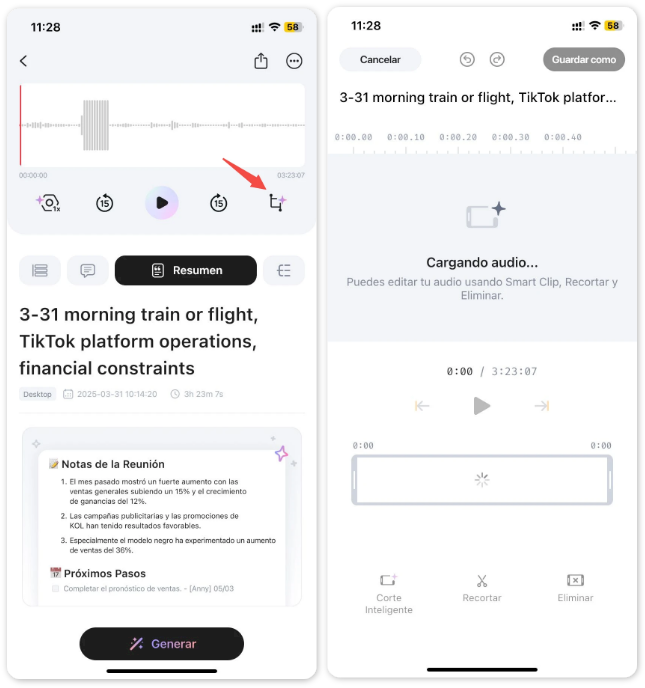
Task: Switch to the chat bubble tab
Action: coord(88,270)
